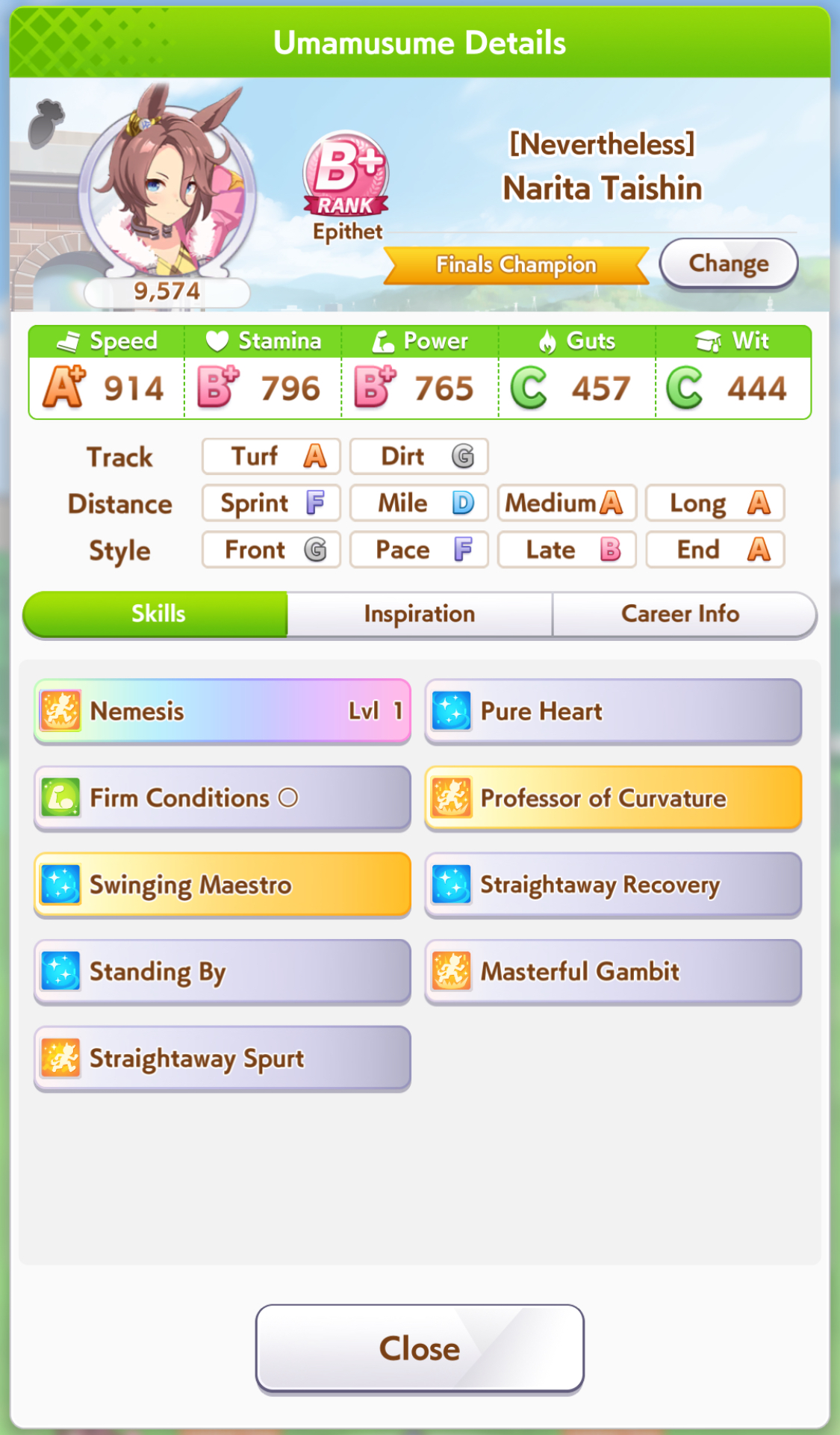View the Straightaway Recovery skill
Image resolution: width=840 pixels, height=1435 pixels.
point(613,885)
